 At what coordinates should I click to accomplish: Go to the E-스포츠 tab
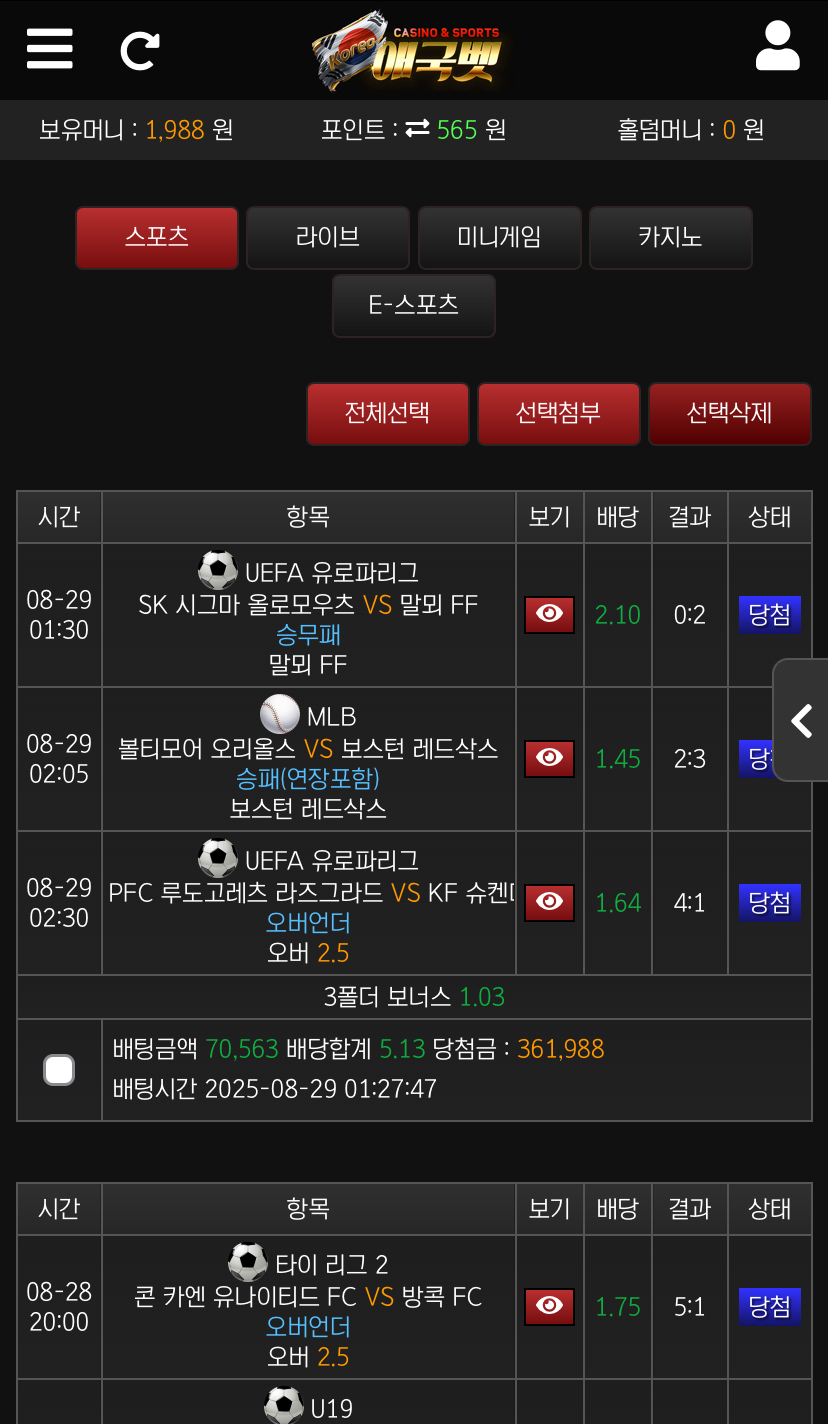click(414, 306)
